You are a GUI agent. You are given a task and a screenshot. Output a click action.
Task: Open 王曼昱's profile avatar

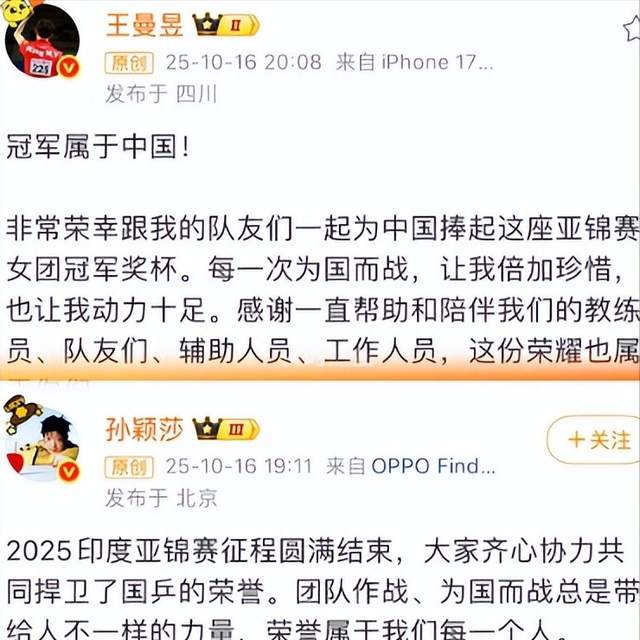42,40
